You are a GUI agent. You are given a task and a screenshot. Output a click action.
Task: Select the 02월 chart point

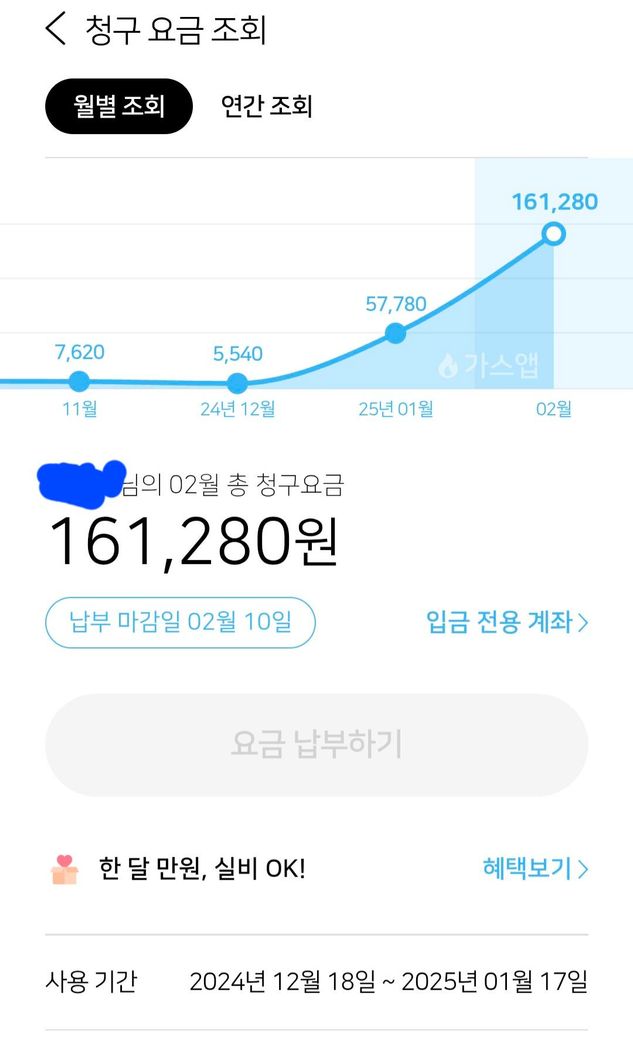[x=553, y=233]
